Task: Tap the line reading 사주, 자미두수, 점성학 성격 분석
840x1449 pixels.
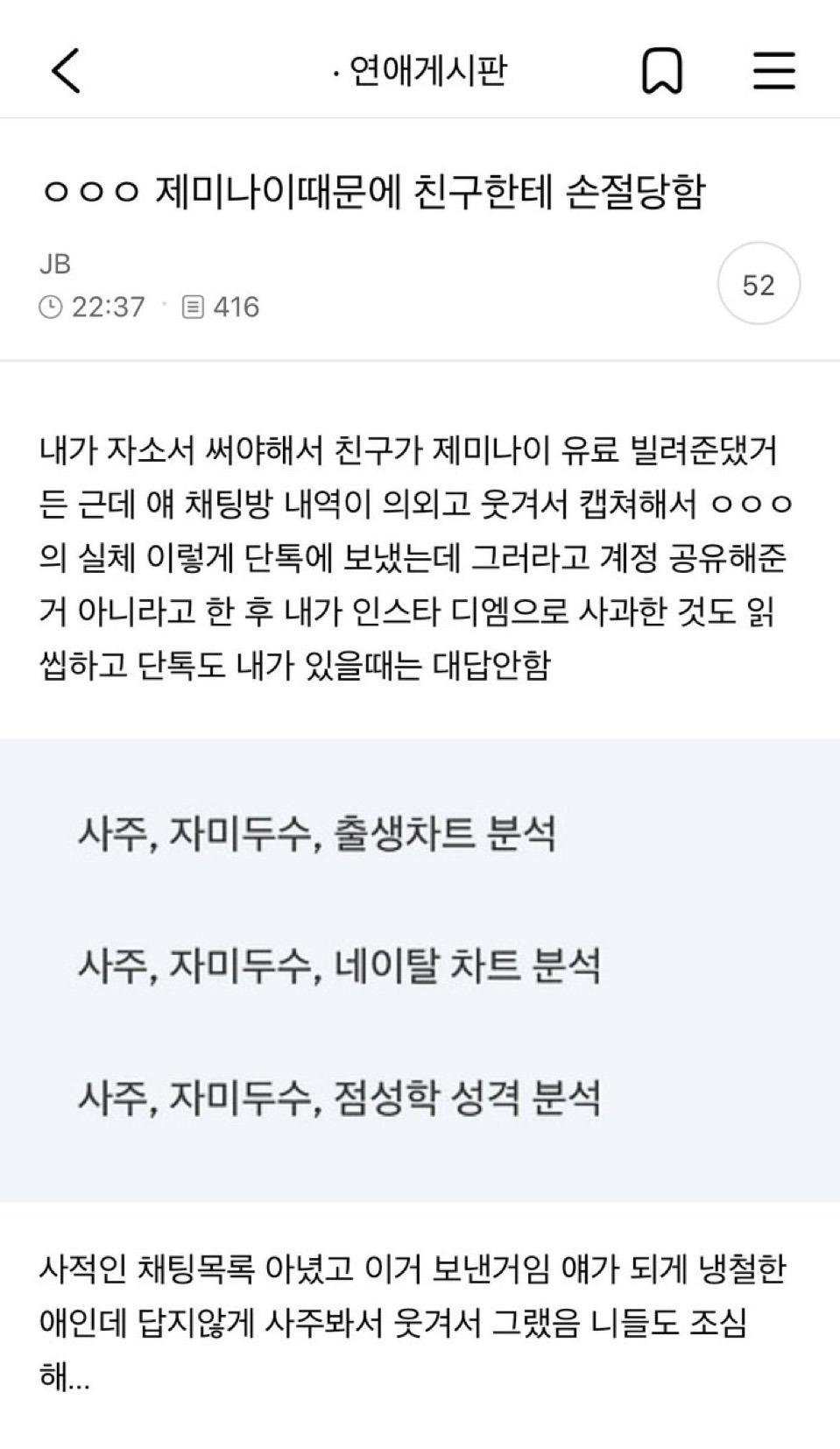Action: (x=342, y=1095)
